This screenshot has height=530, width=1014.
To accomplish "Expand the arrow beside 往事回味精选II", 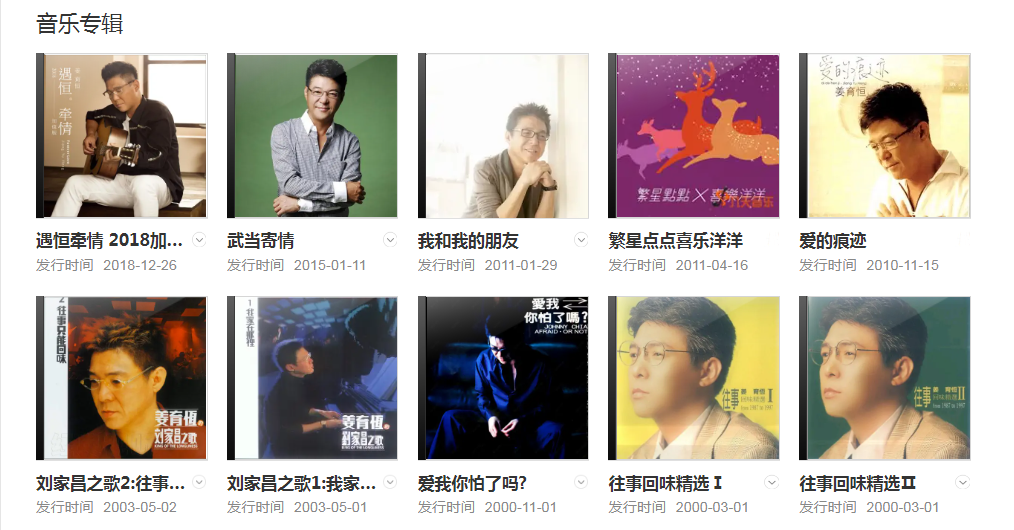I will coord(963,482).
